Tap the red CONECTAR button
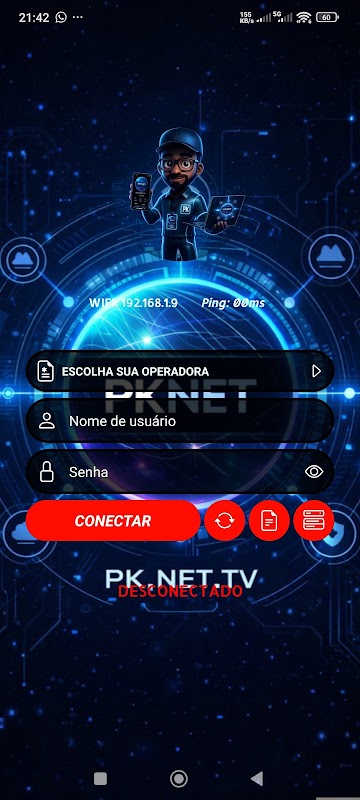 113,521
